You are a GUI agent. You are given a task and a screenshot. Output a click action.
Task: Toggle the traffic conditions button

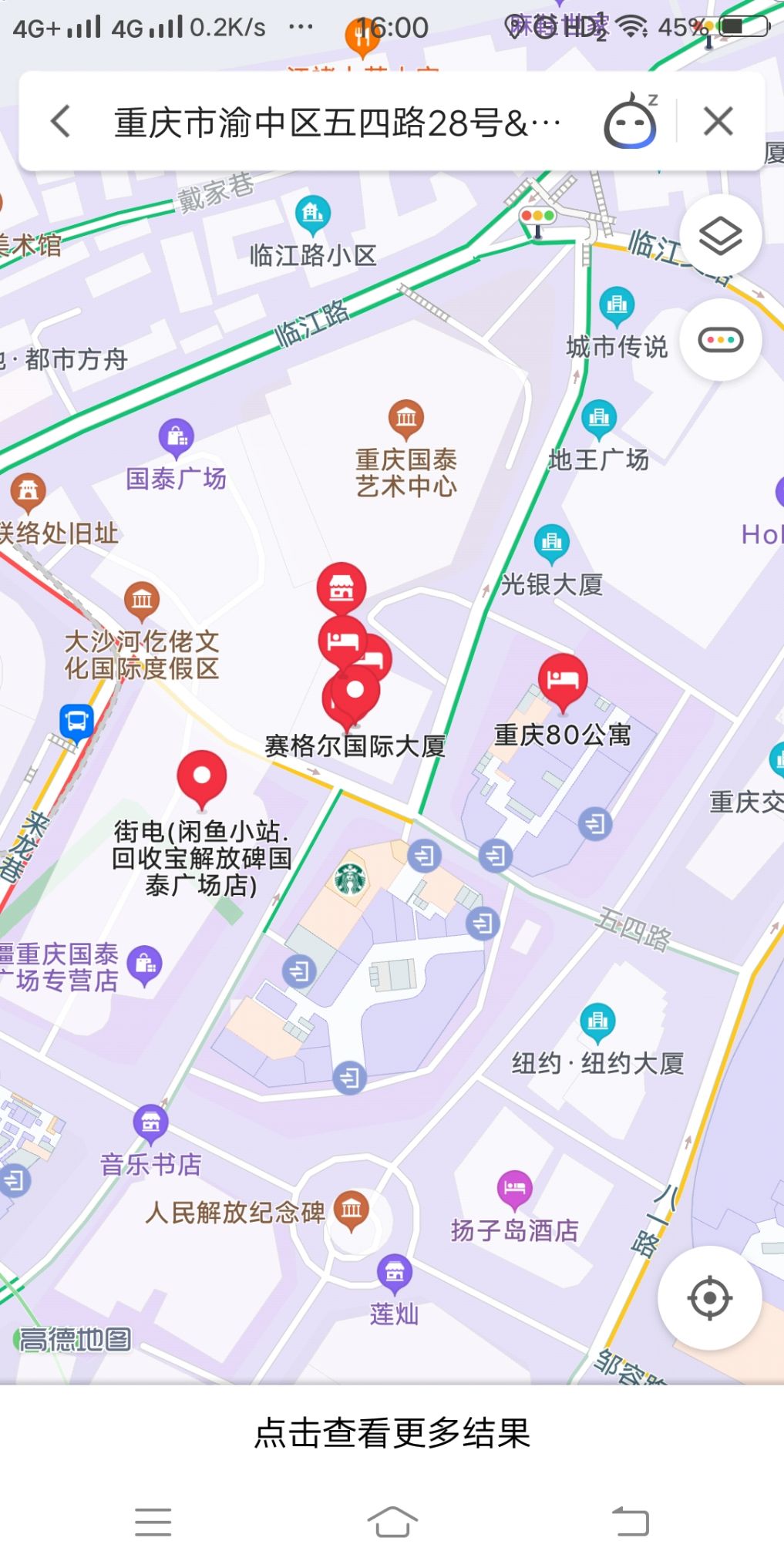pyautogui.click(x=721, y=340)
